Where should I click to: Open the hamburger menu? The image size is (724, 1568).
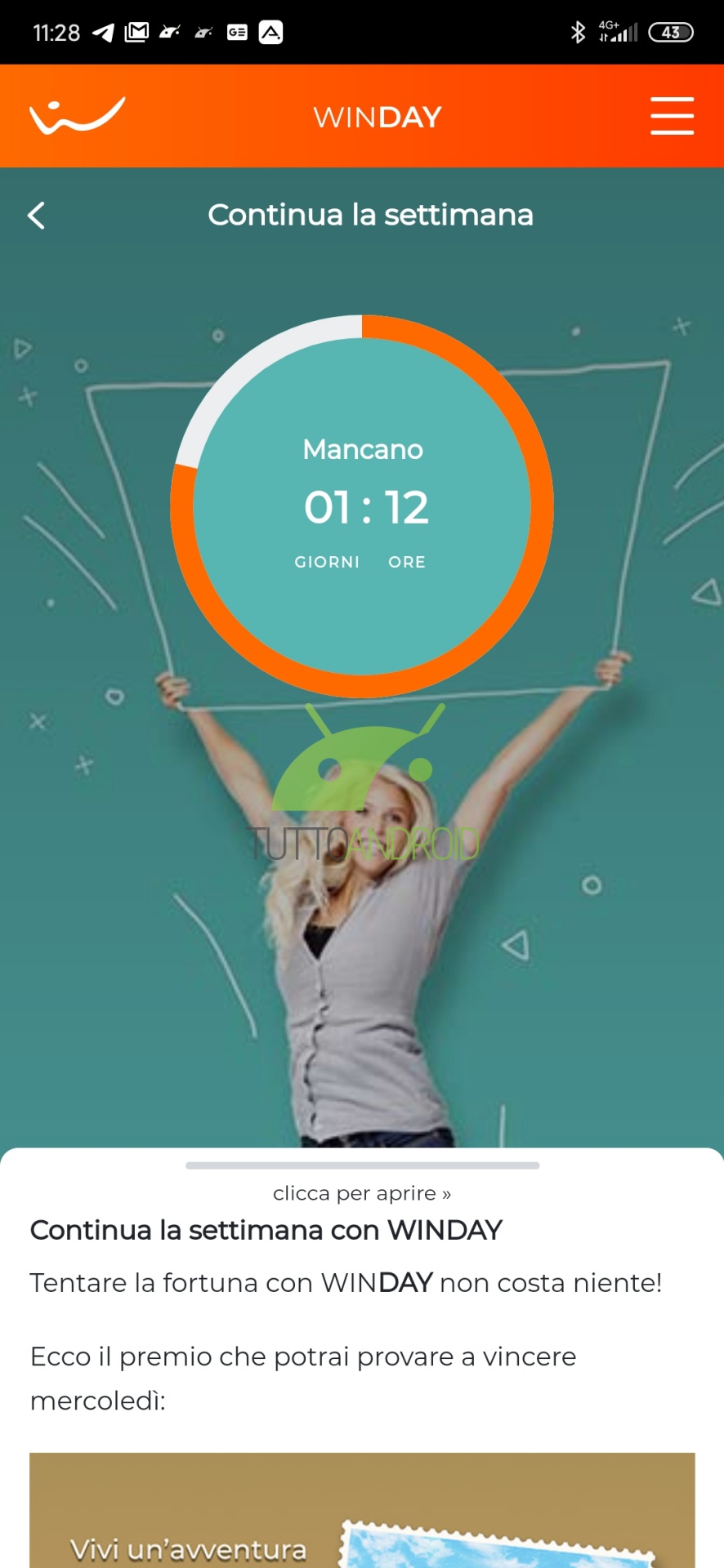tap(672, 116)
